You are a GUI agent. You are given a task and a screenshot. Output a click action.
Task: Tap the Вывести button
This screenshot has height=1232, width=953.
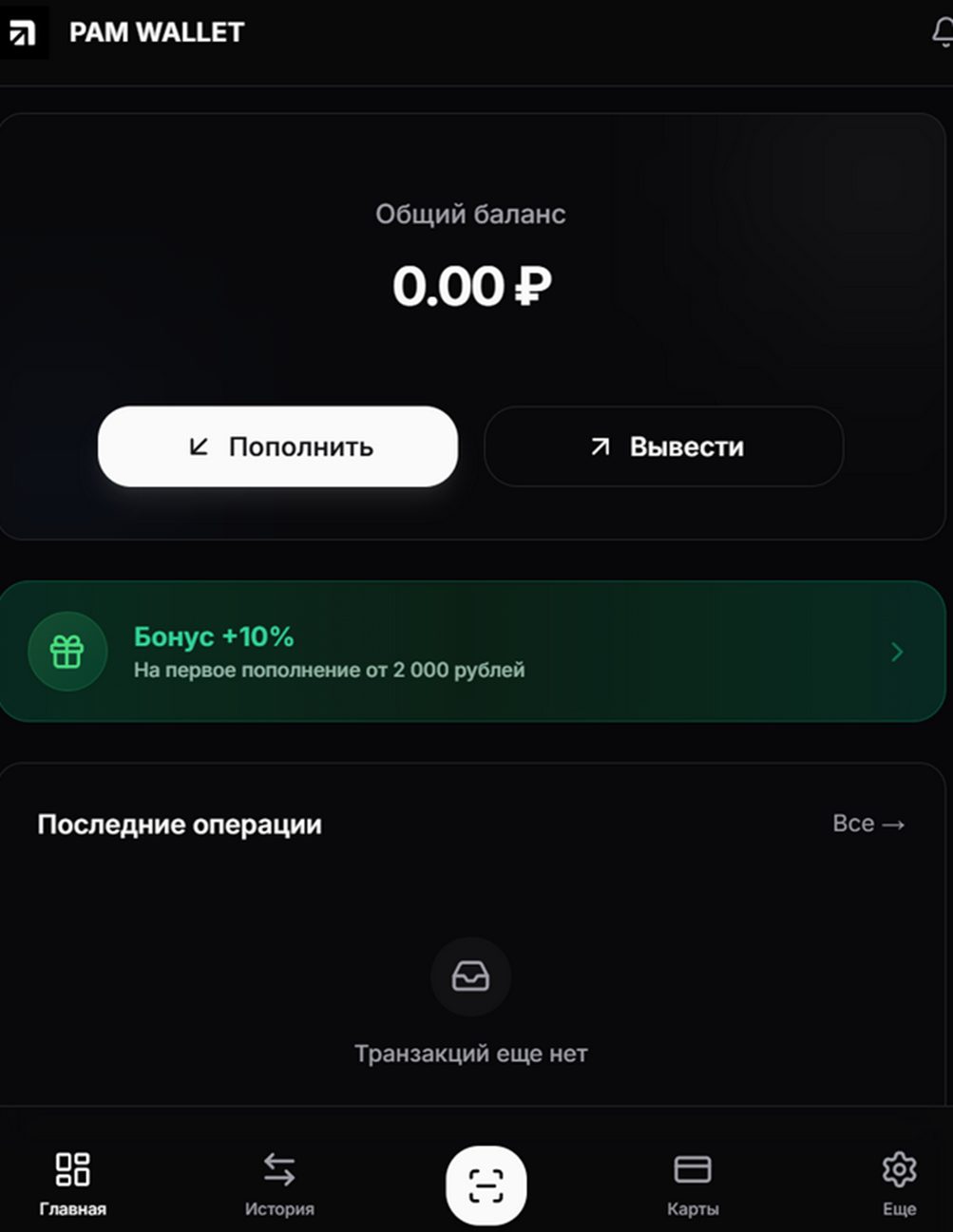664,446
